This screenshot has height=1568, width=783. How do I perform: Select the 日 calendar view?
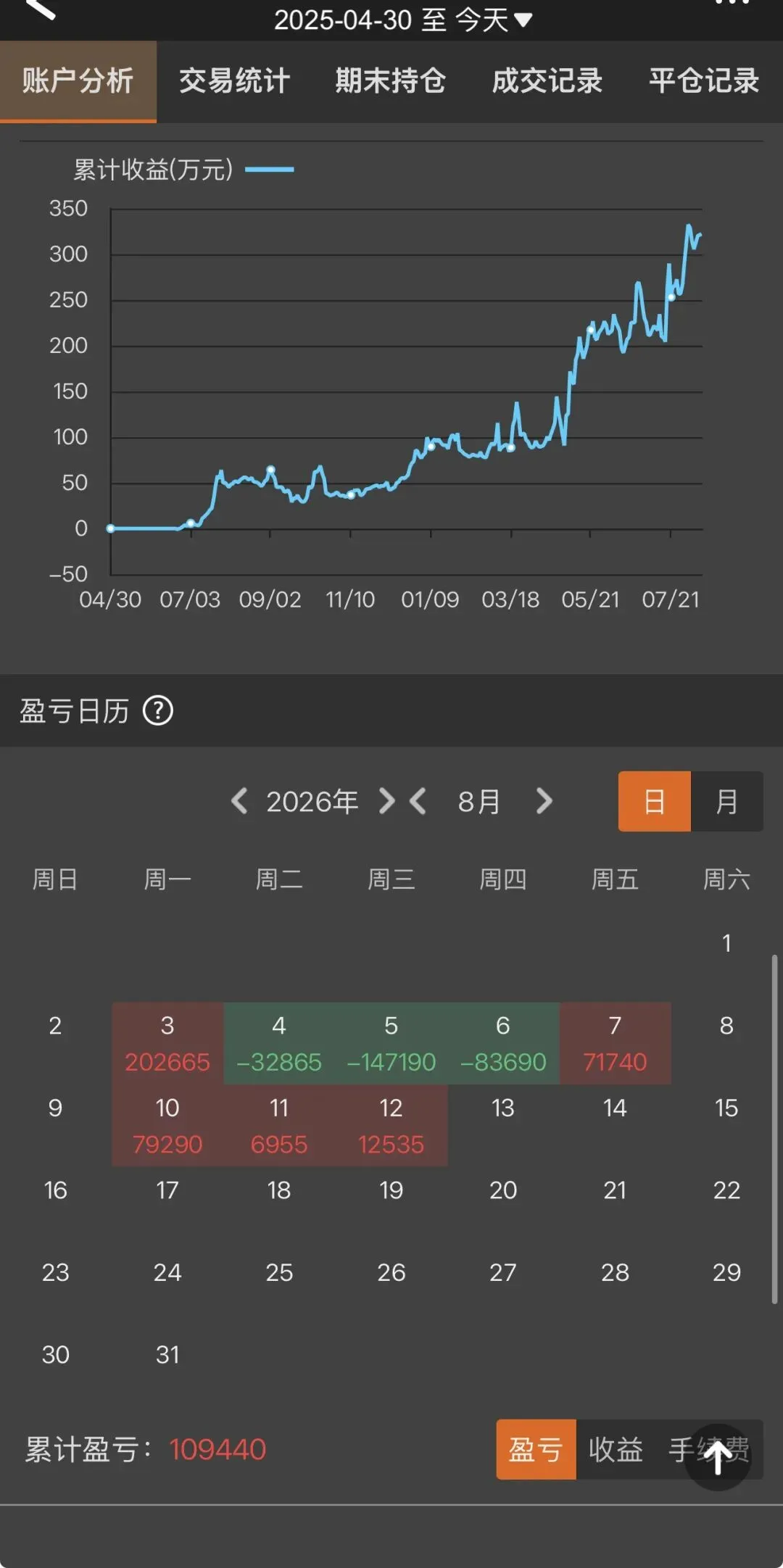click(654, 801)
